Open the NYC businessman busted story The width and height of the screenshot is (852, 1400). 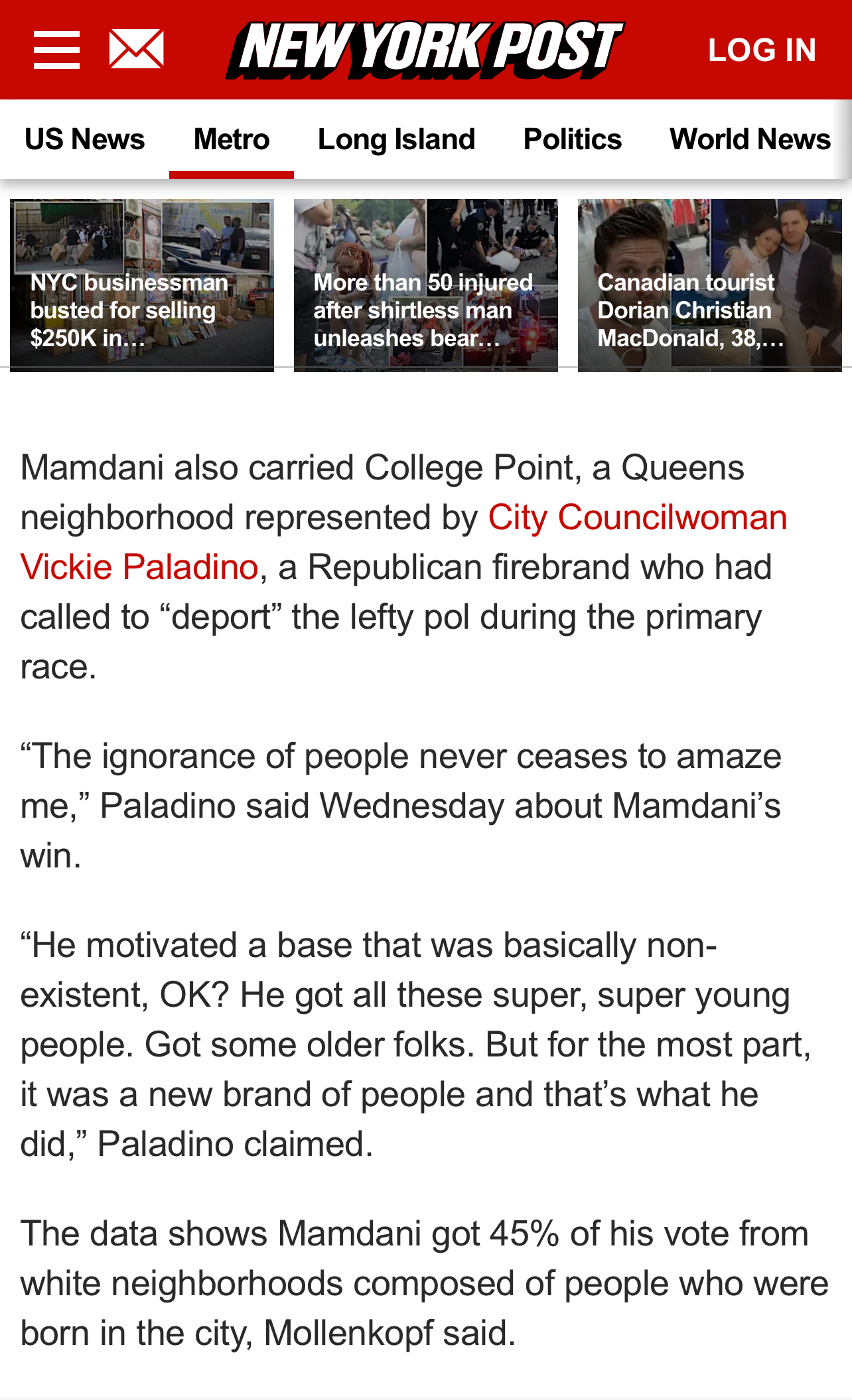pyautogui.click(x=142, y=285)
